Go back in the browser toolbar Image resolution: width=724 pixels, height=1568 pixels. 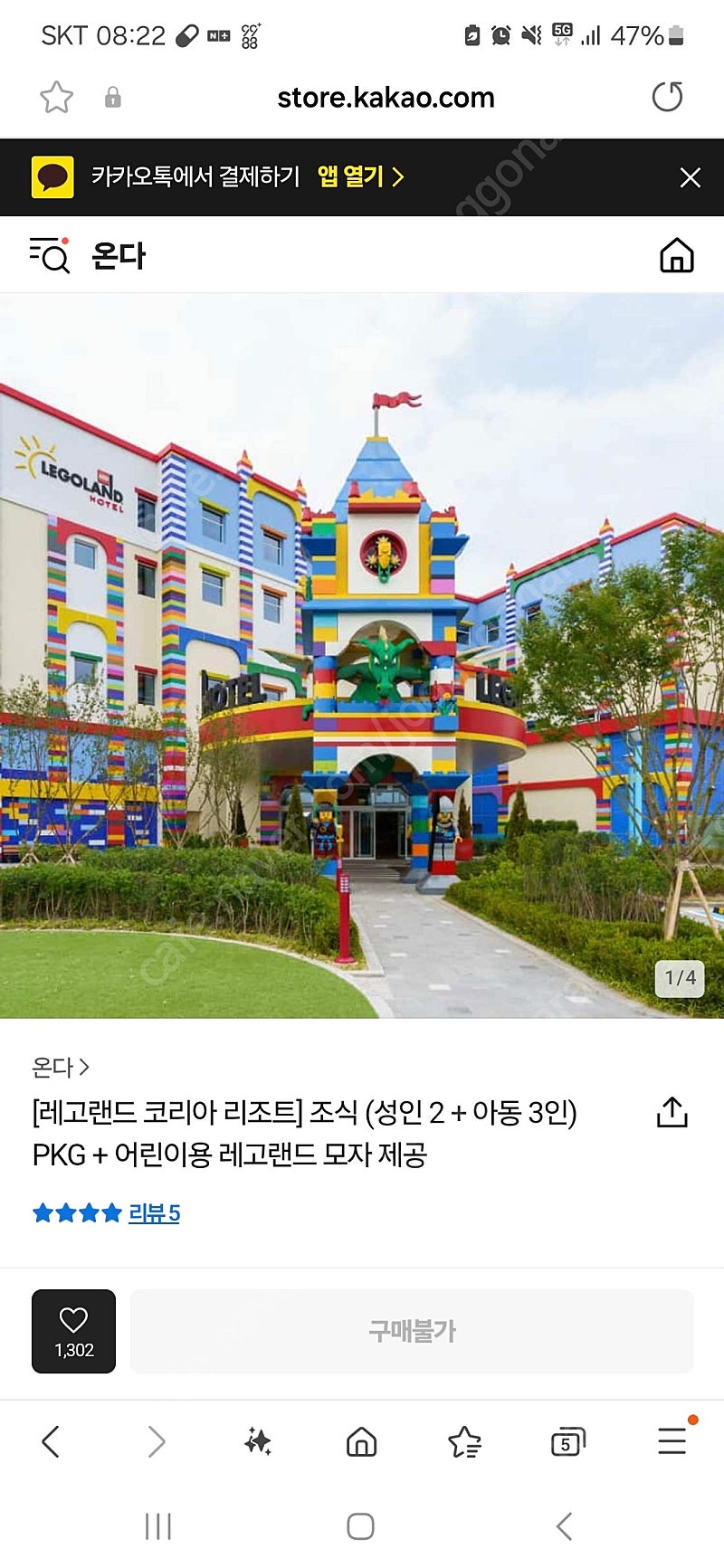point(52,1441)
